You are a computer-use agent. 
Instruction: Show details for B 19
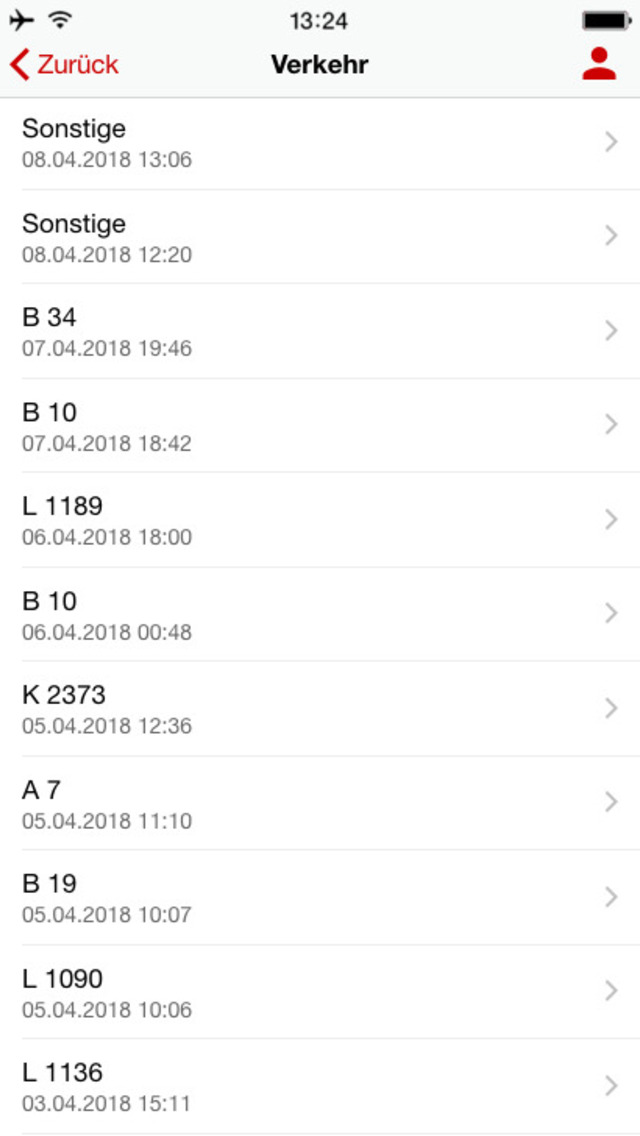320,898
